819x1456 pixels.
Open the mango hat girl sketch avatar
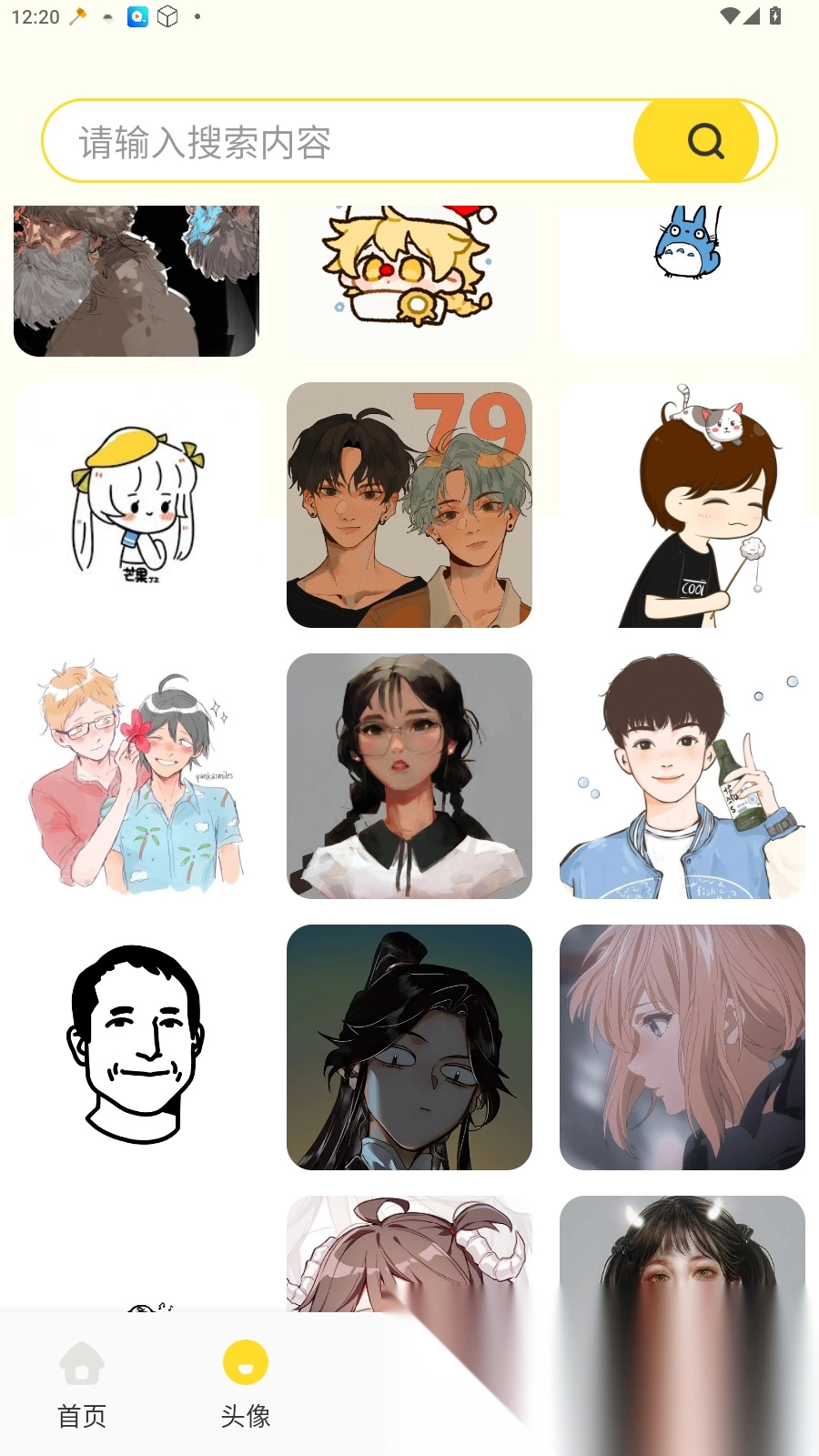point(136,505)
